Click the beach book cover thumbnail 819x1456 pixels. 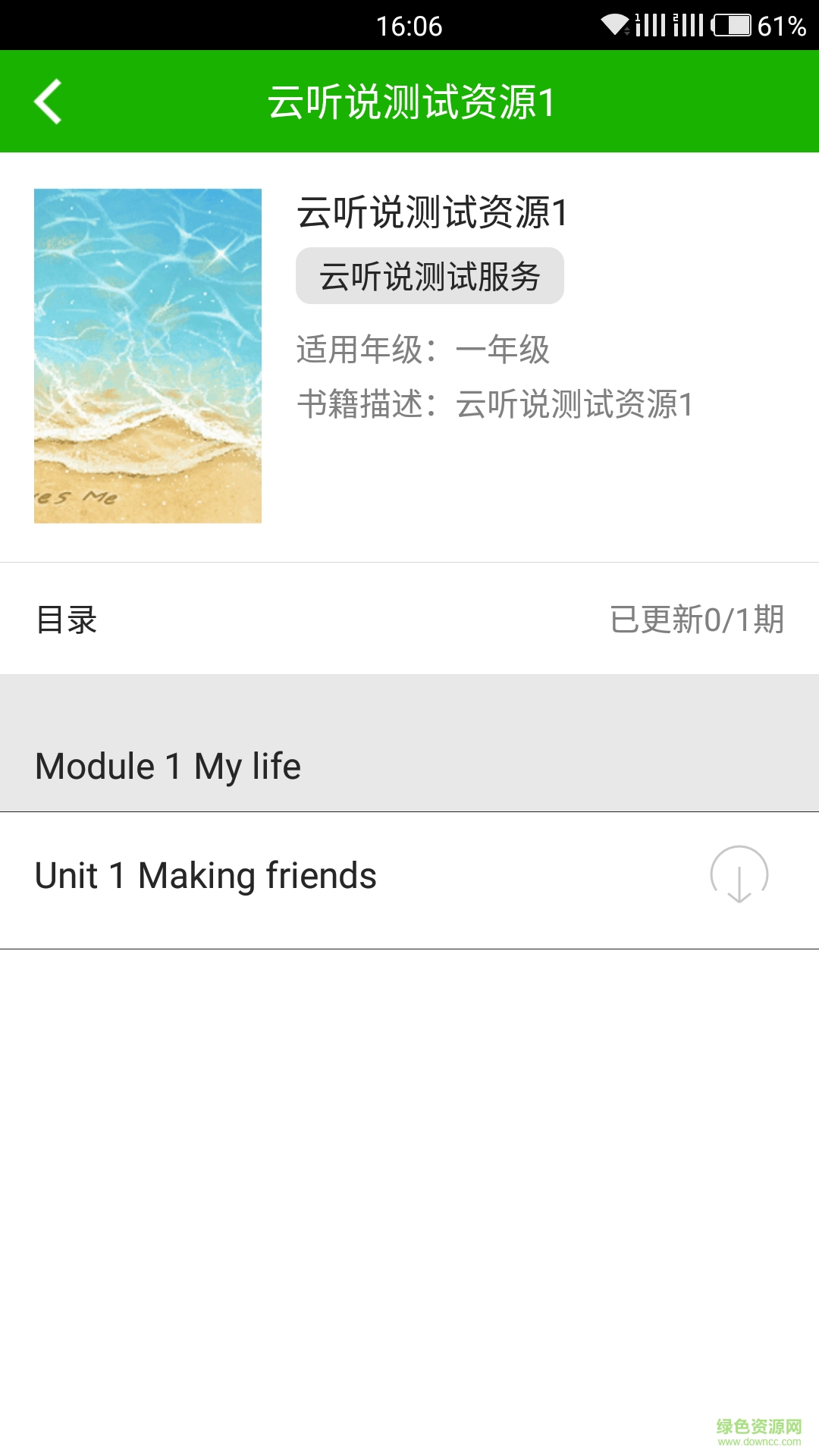148,355
